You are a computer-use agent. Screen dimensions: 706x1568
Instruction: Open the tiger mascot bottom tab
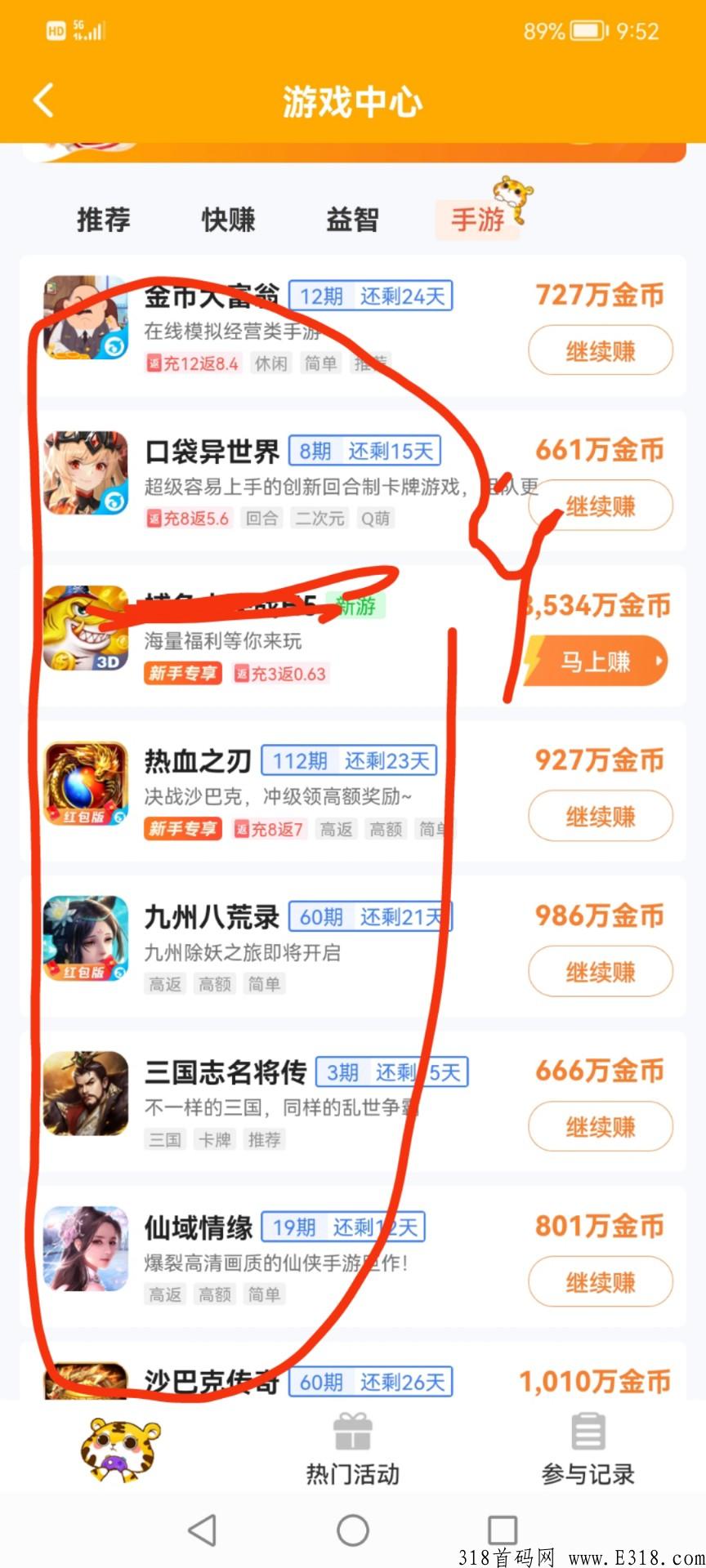[x=121, y=1449]
